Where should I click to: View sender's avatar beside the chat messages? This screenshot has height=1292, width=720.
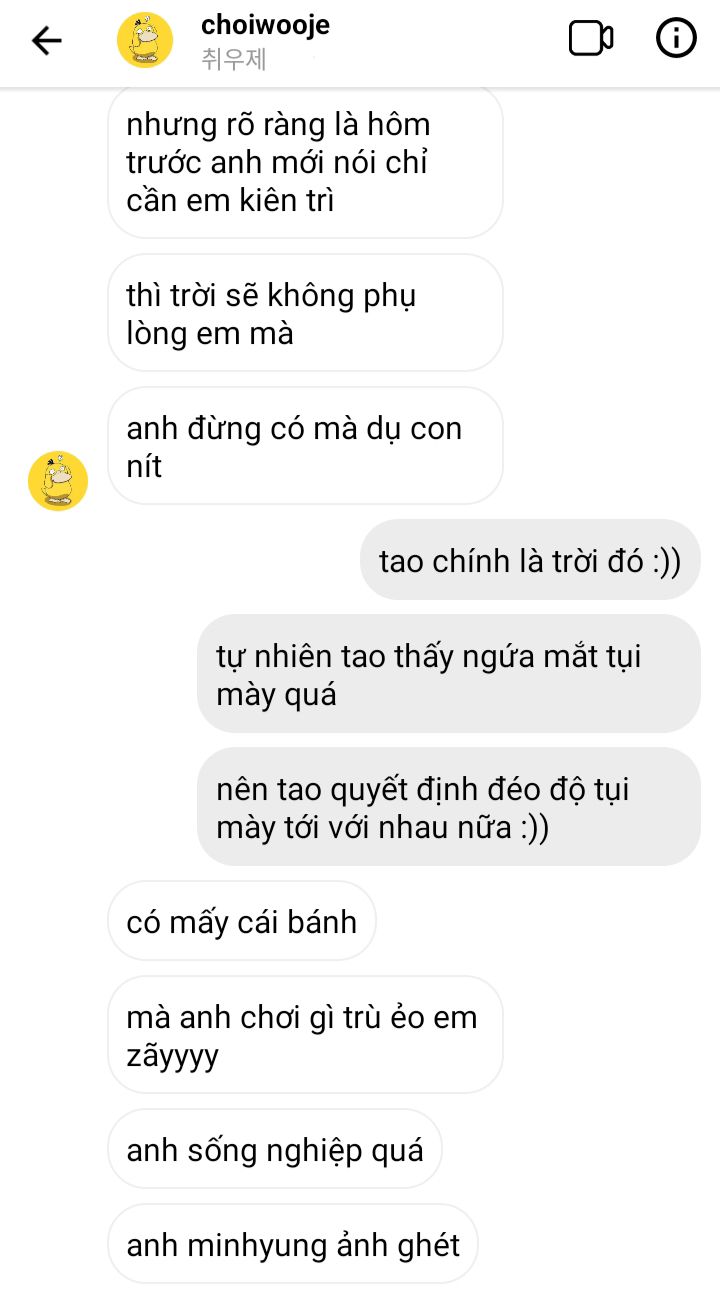58,480
